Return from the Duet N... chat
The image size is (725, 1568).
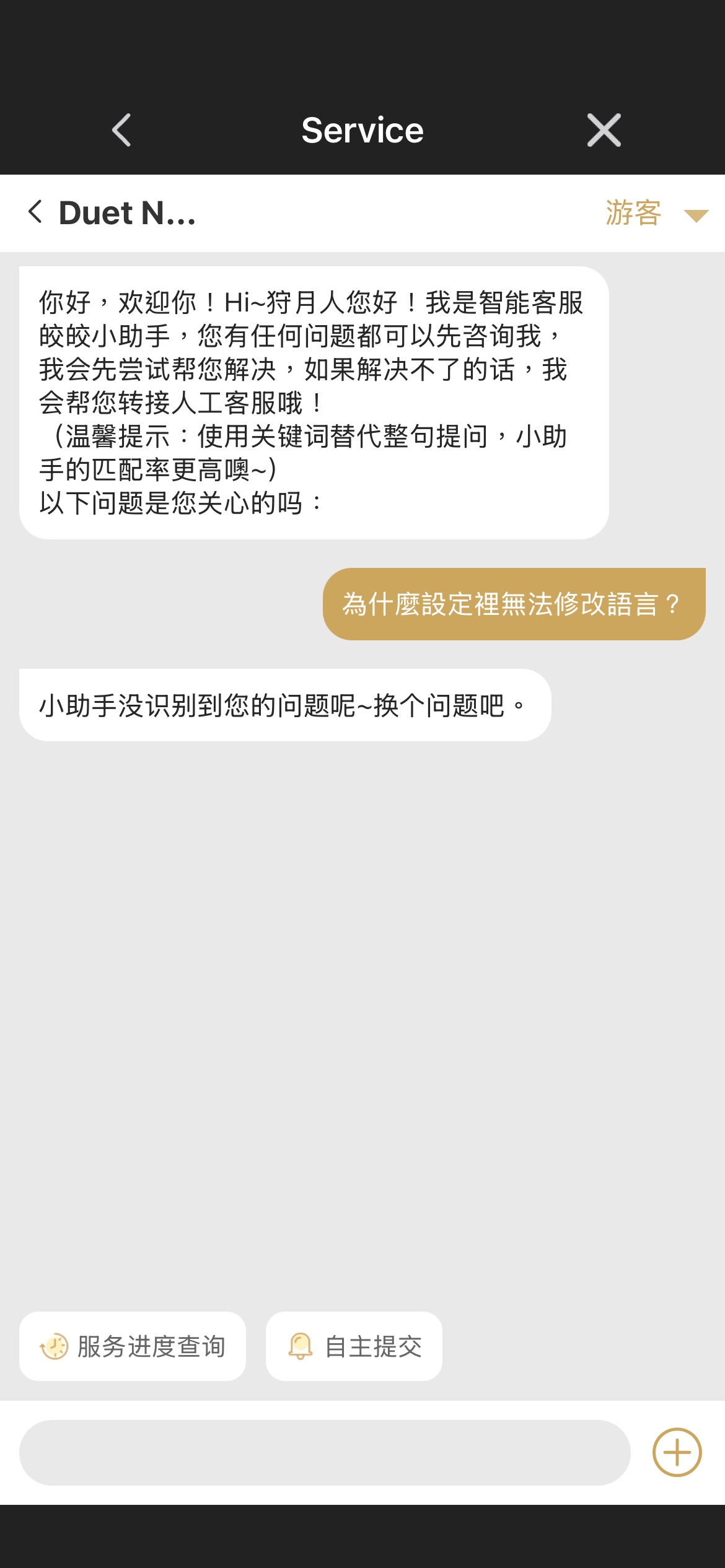(x=36, y=212)
